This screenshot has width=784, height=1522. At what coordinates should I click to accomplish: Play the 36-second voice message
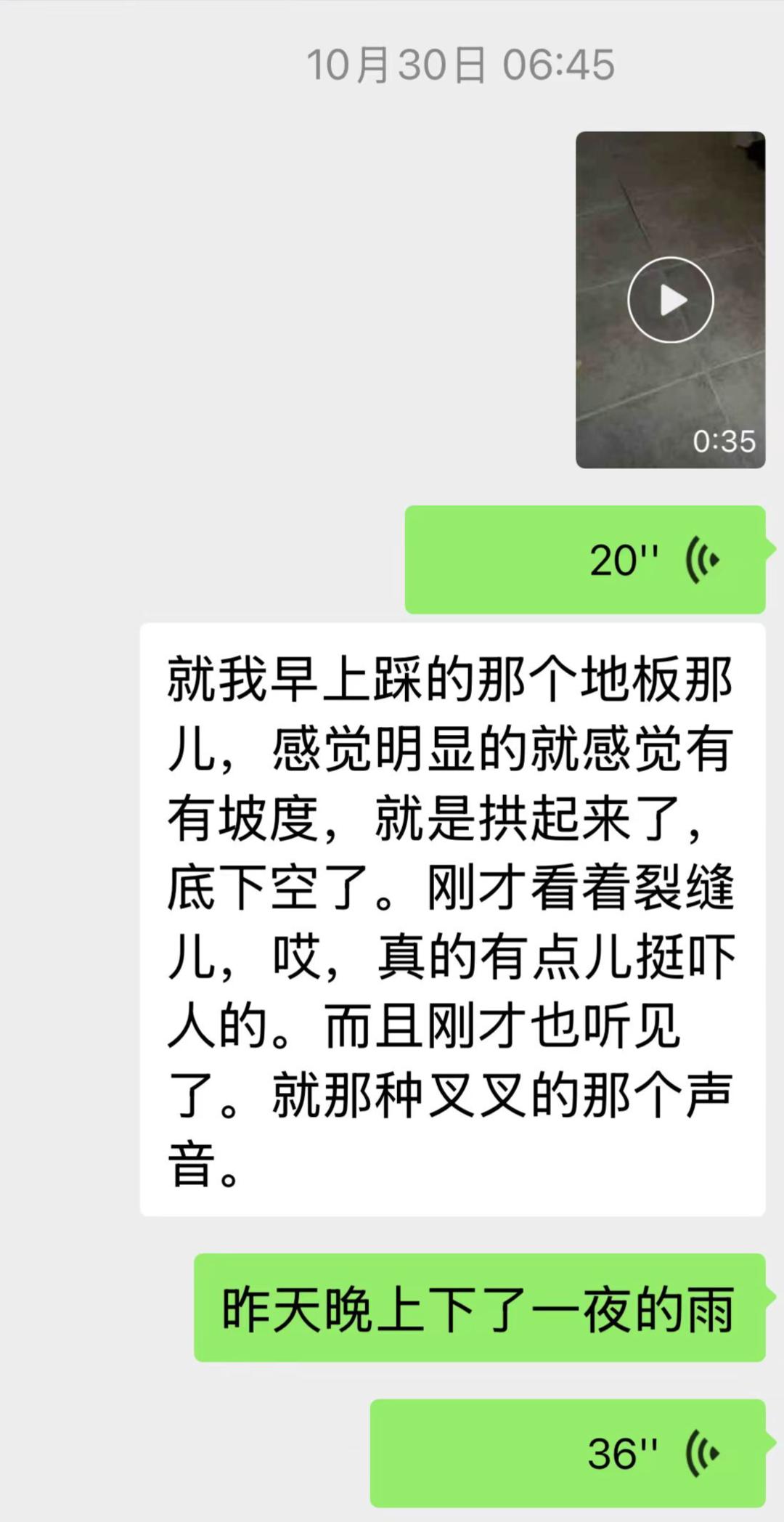coord(568,1453)
